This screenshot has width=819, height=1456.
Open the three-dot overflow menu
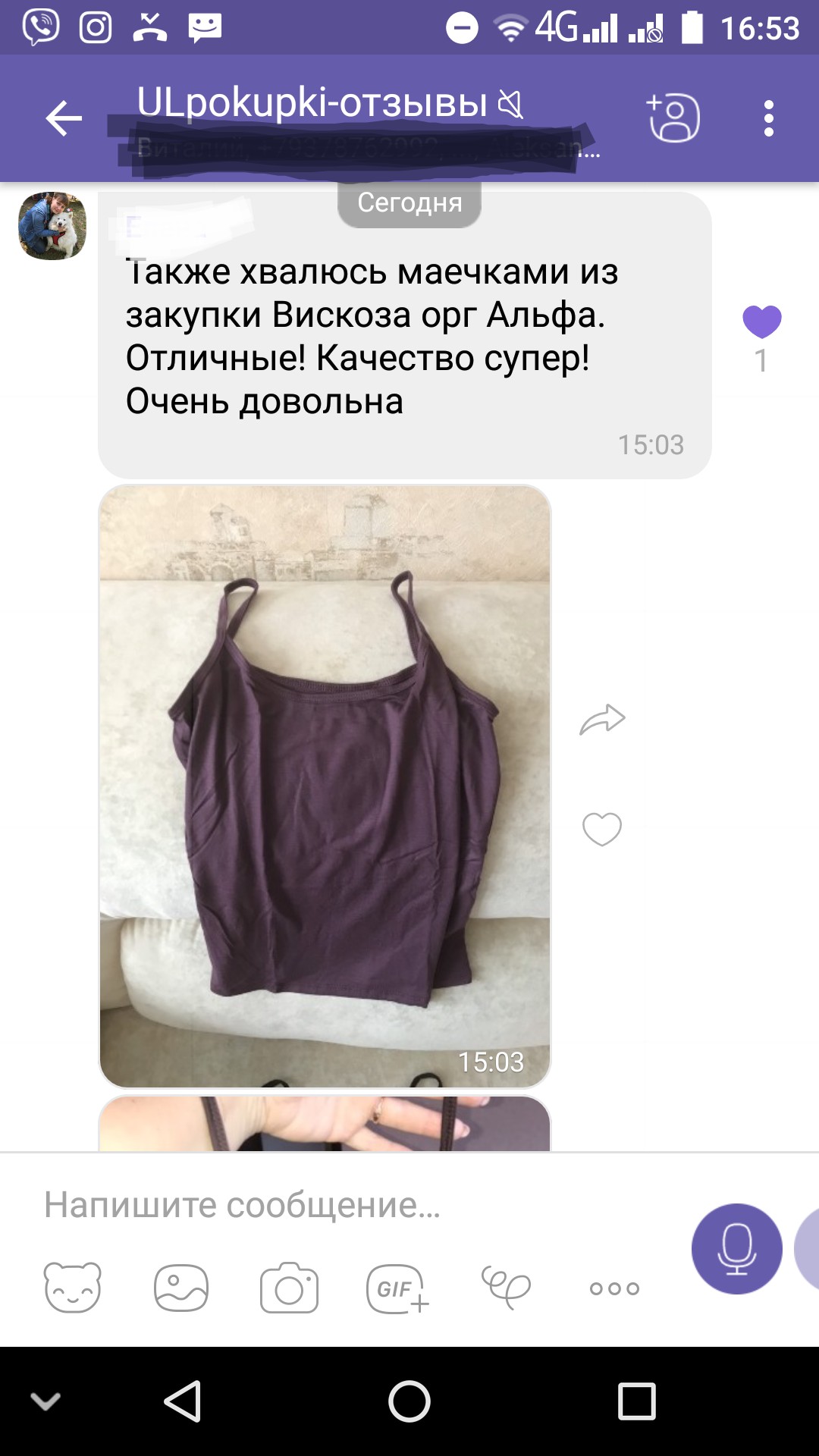pos(768,118)
